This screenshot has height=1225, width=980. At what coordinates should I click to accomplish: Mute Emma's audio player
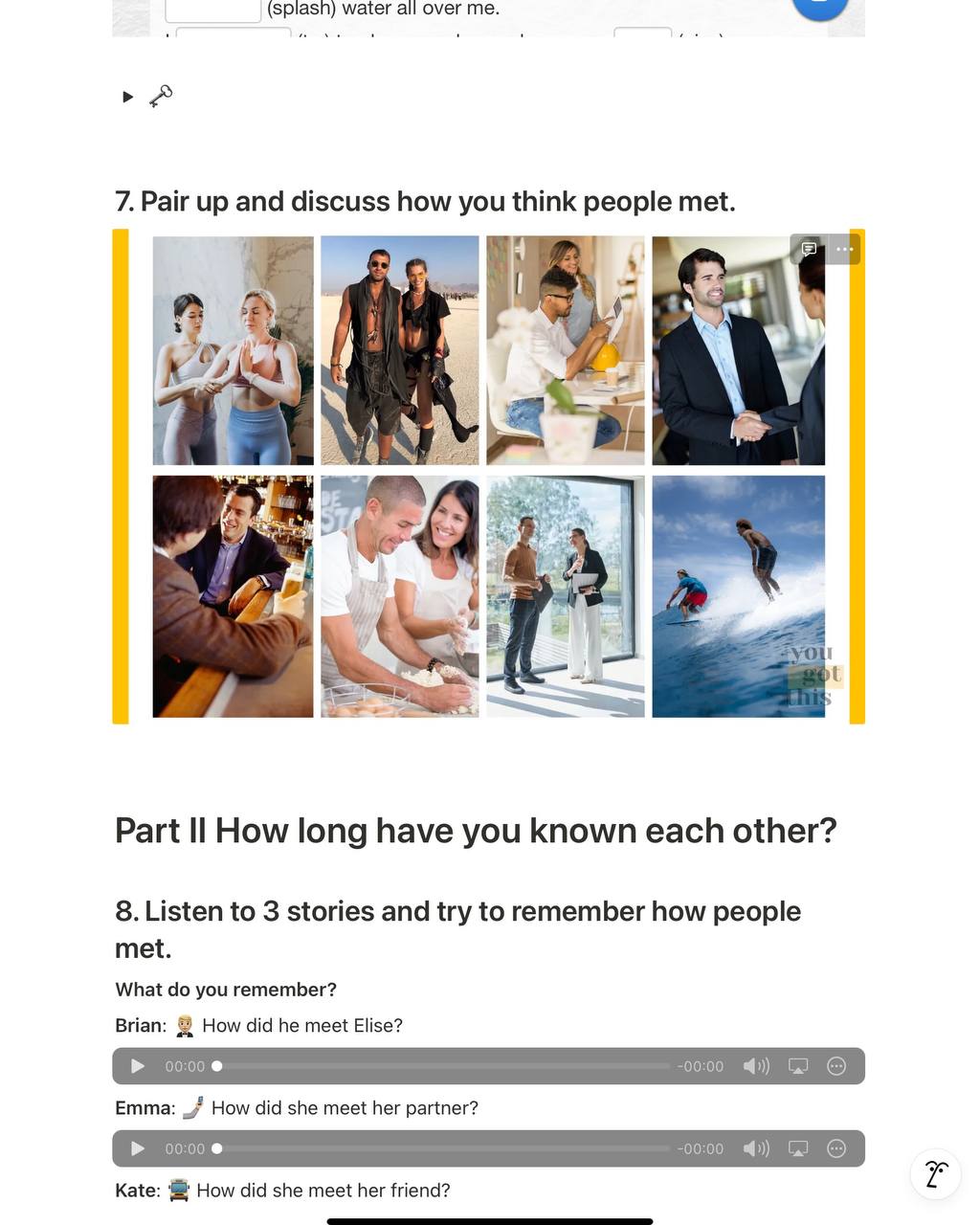tap(756, 1148)
